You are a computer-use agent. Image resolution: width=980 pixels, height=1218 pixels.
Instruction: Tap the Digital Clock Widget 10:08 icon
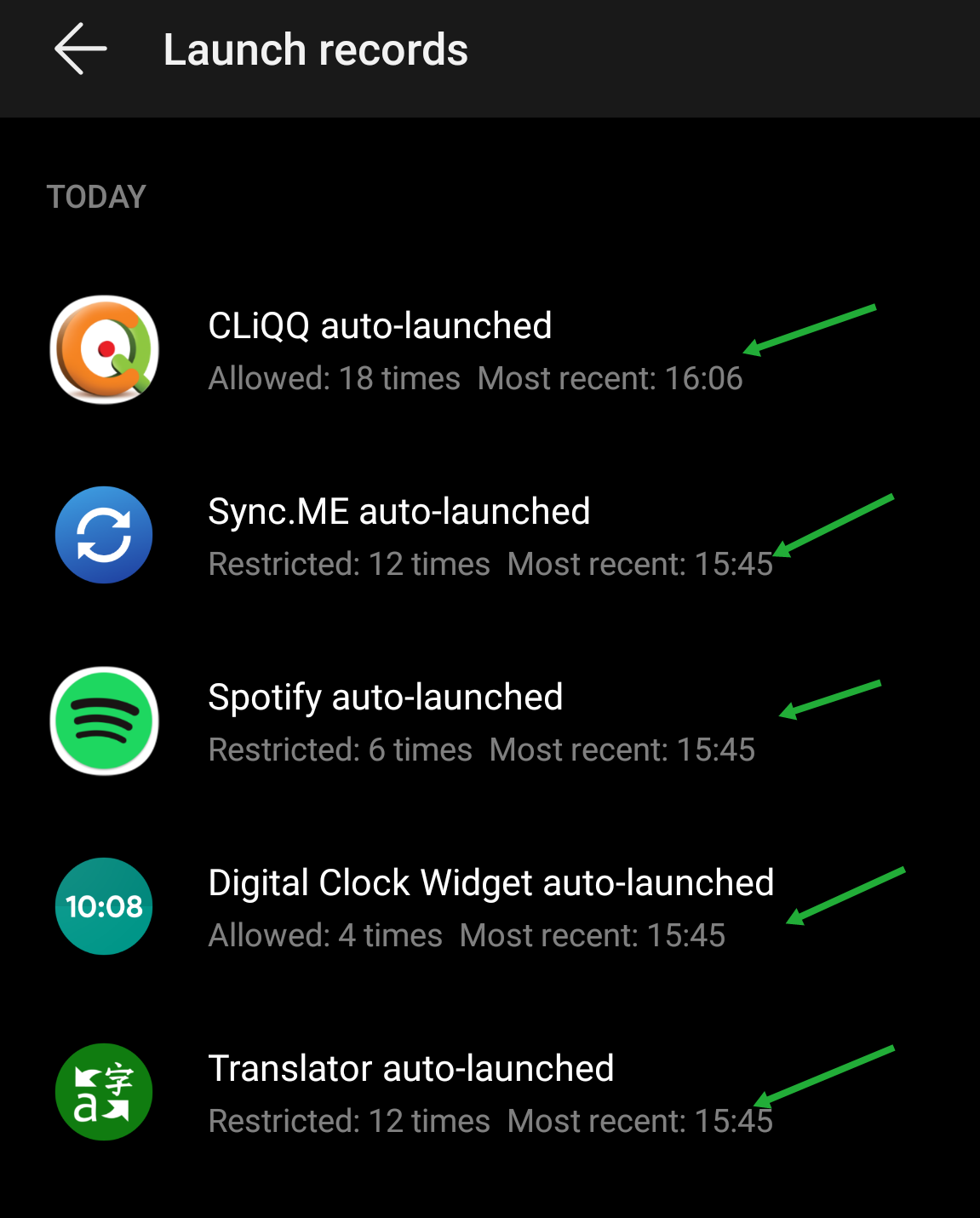[104, 906]
